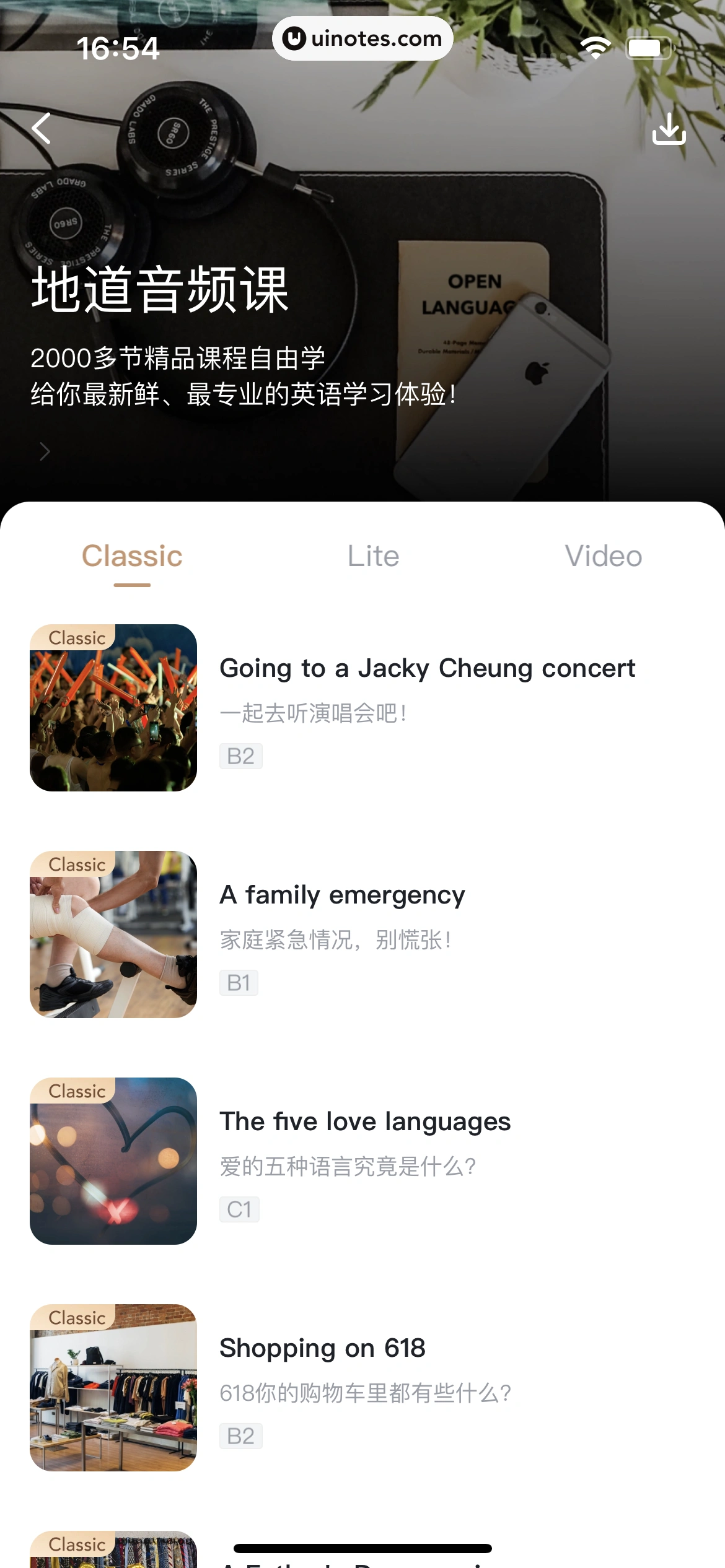Tap the B2 badge under Shopping on 618
Image resolution: width=725 pixels, height=1568 pixels.
pyautogui.click(x=240, y=1435)
